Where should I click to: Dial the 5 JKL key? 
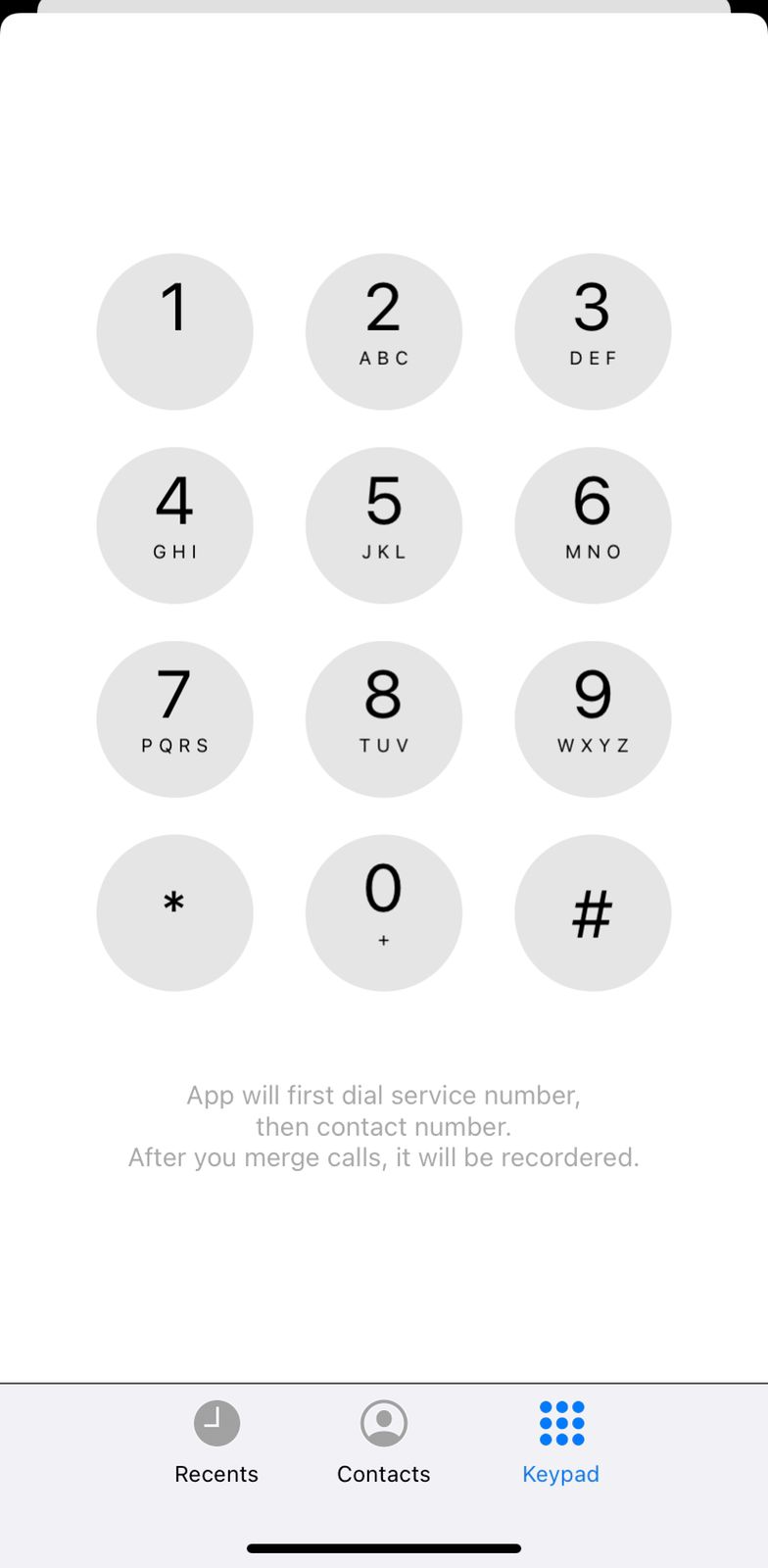click(384, 525)
